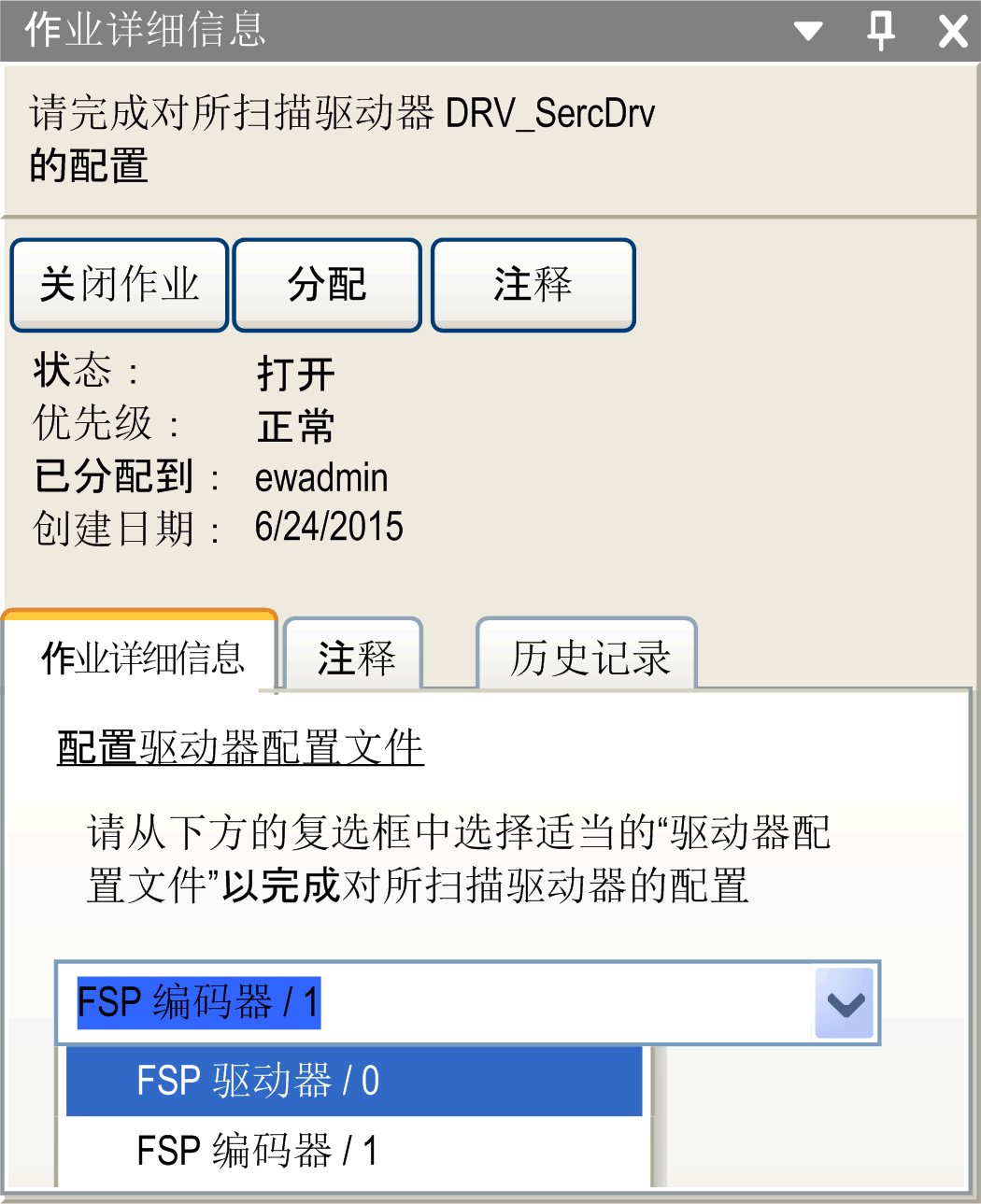The height and width of the screenshot is (1204, 981).
Task: Tap the 注释 button next to 分配
Action: click(533, 285)
